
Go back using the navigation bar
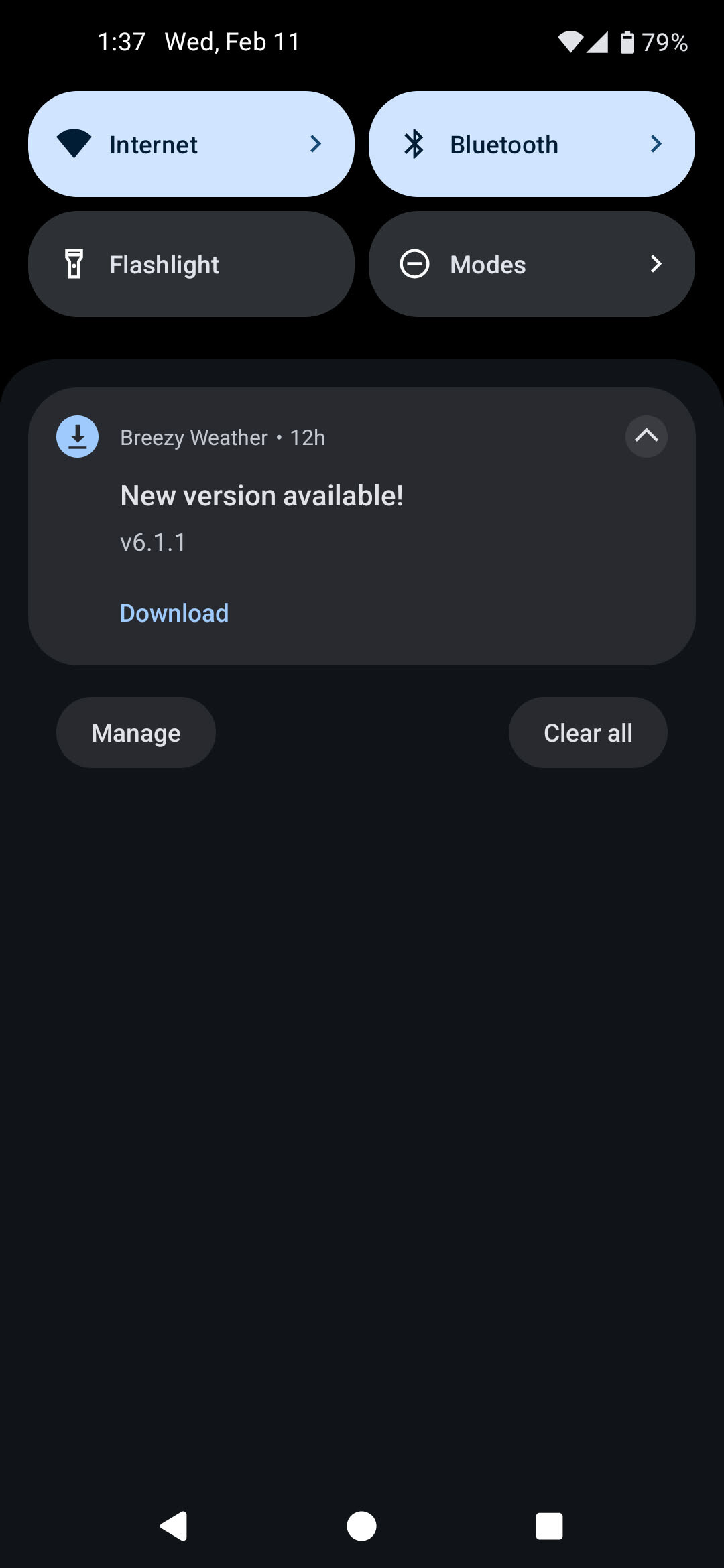(174, 1526)
